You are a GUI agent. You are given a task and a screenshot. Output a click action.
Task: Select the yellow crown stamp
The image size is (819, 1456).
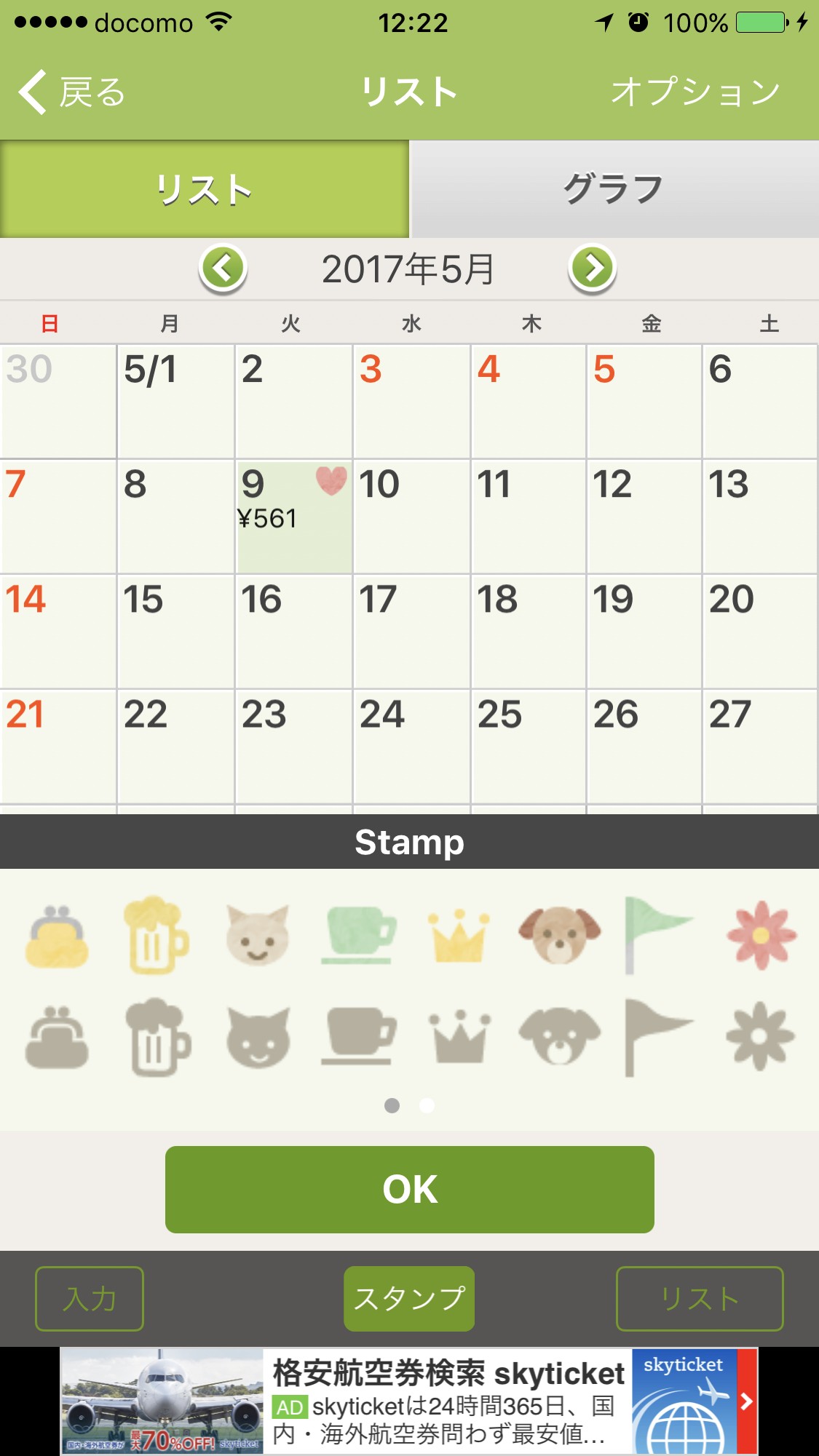[459, 936]
